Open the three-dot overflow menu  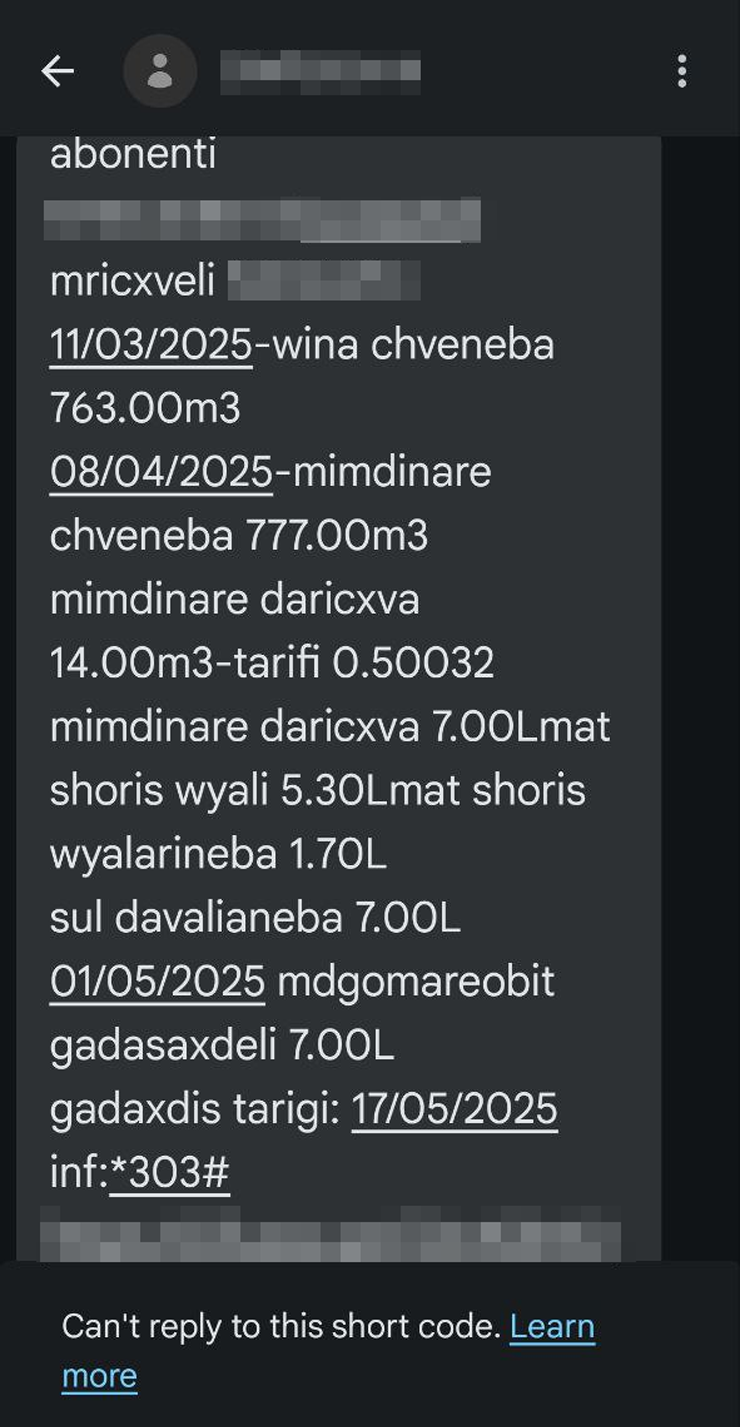point(682,71)
